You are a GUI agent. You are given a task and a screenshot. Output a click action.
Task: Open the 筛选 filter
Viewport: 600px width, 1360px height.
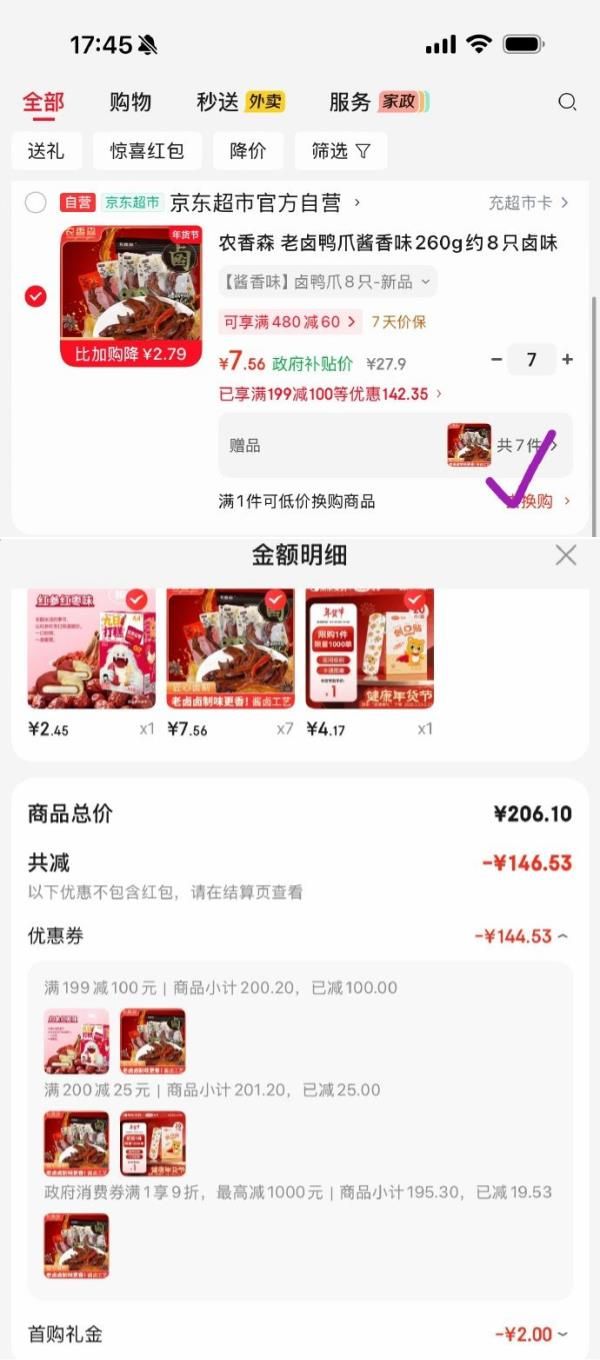pyautogui.click(x=340, y=151)
